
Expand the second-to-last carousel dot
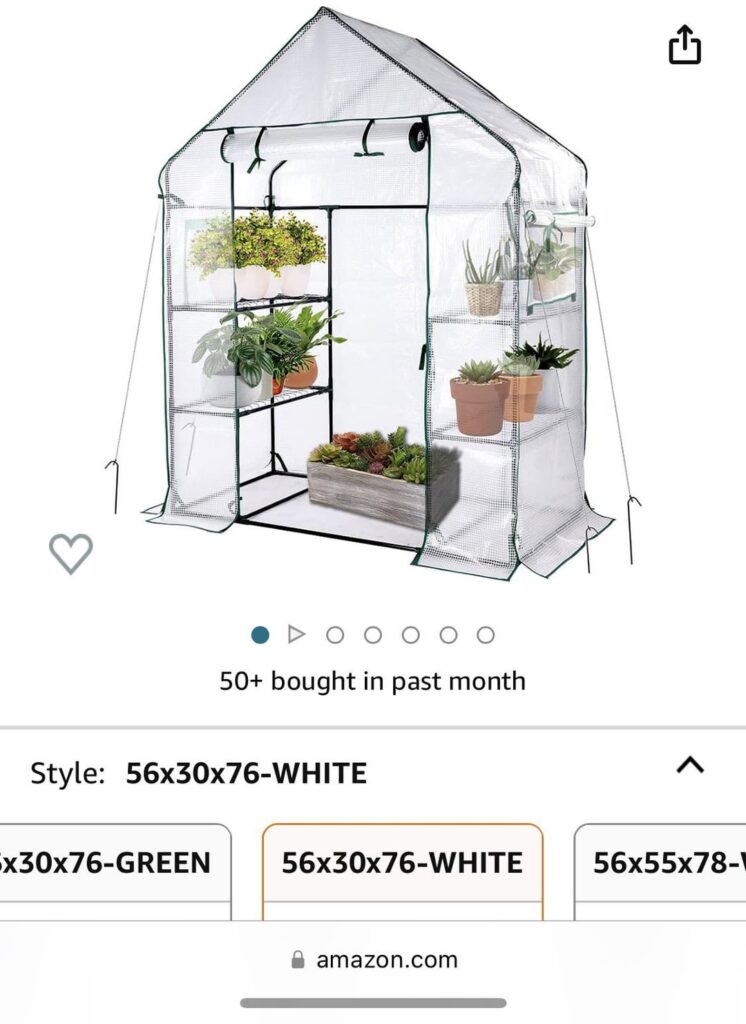pos(446,632)
